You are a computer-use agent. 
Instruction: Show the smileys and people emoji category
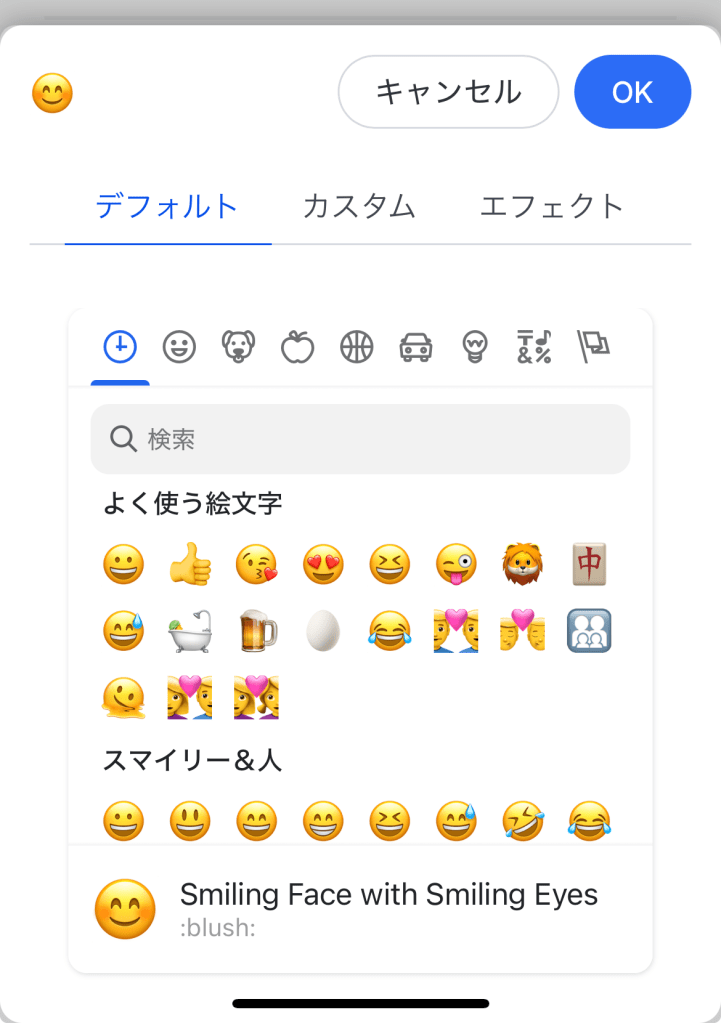[x=179, y=347]
